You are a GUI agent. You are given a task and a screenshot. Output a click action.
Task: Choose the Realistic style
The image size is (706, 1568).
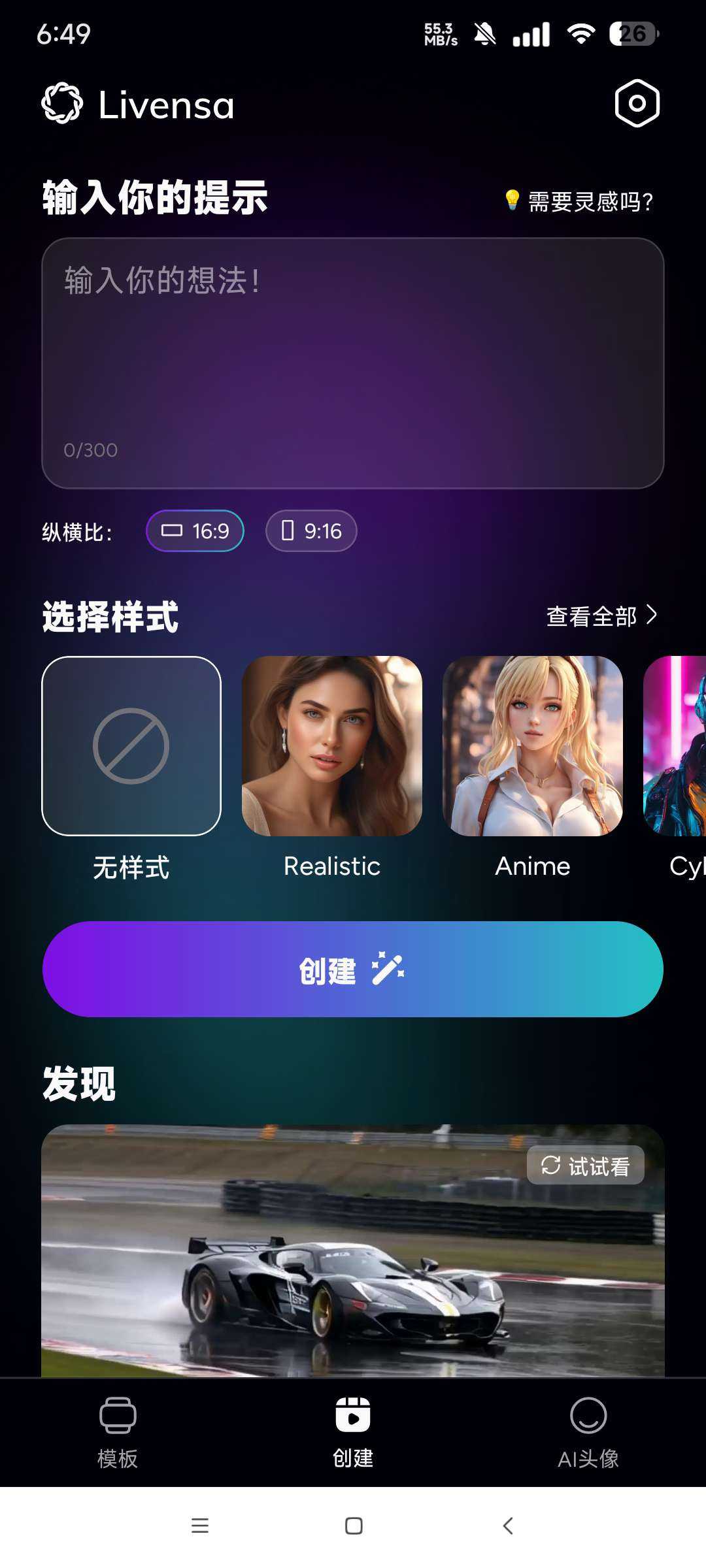pyautogui.click(x=332, y=746)
